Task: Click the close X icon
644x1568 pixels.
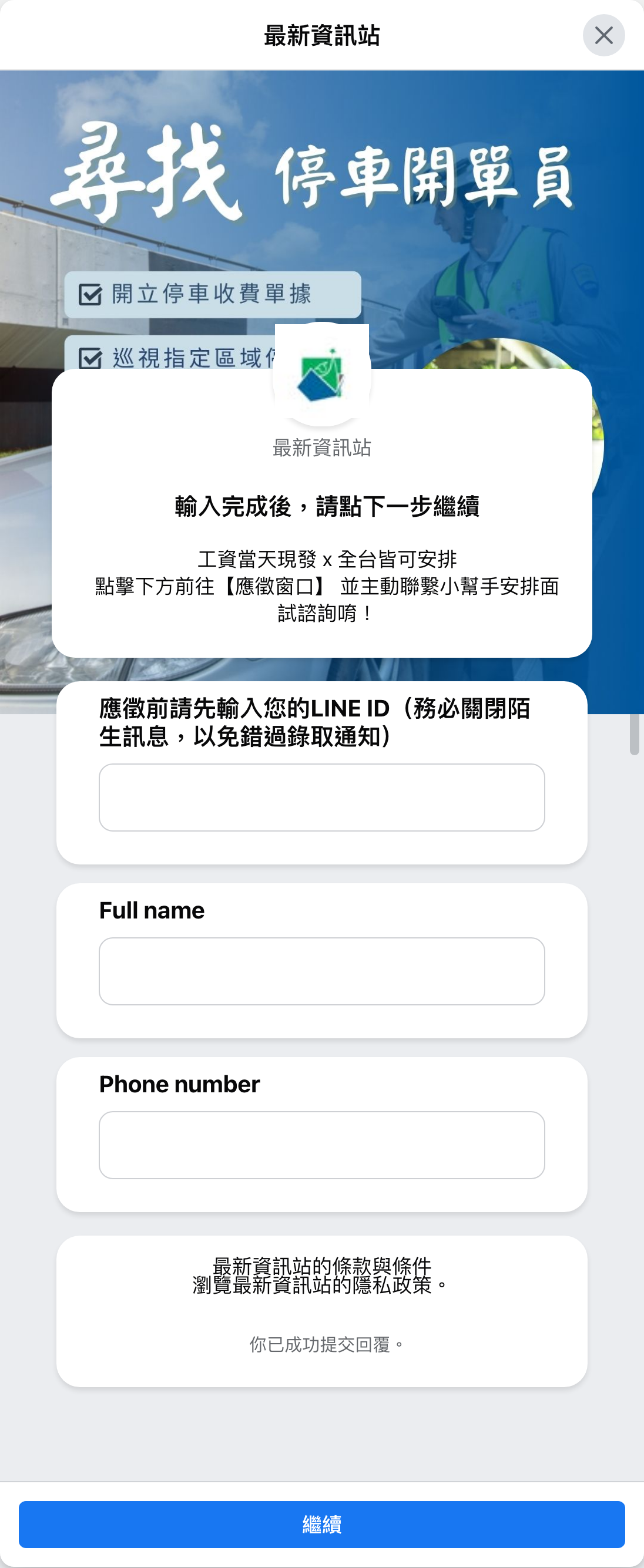Action: 604,35
